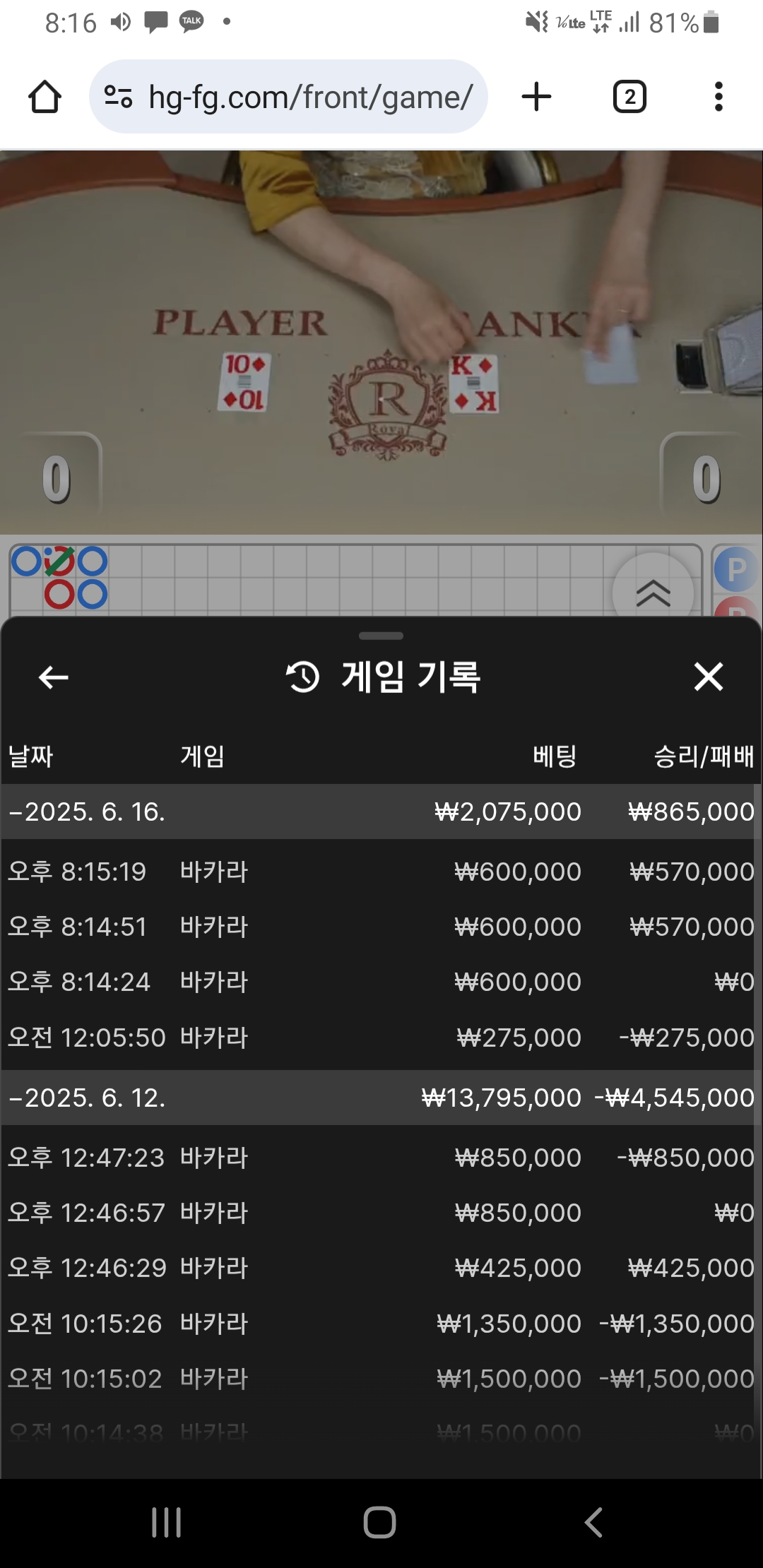Open the 오전 10:15:26 baccarat record

(x=380, y=1324)
